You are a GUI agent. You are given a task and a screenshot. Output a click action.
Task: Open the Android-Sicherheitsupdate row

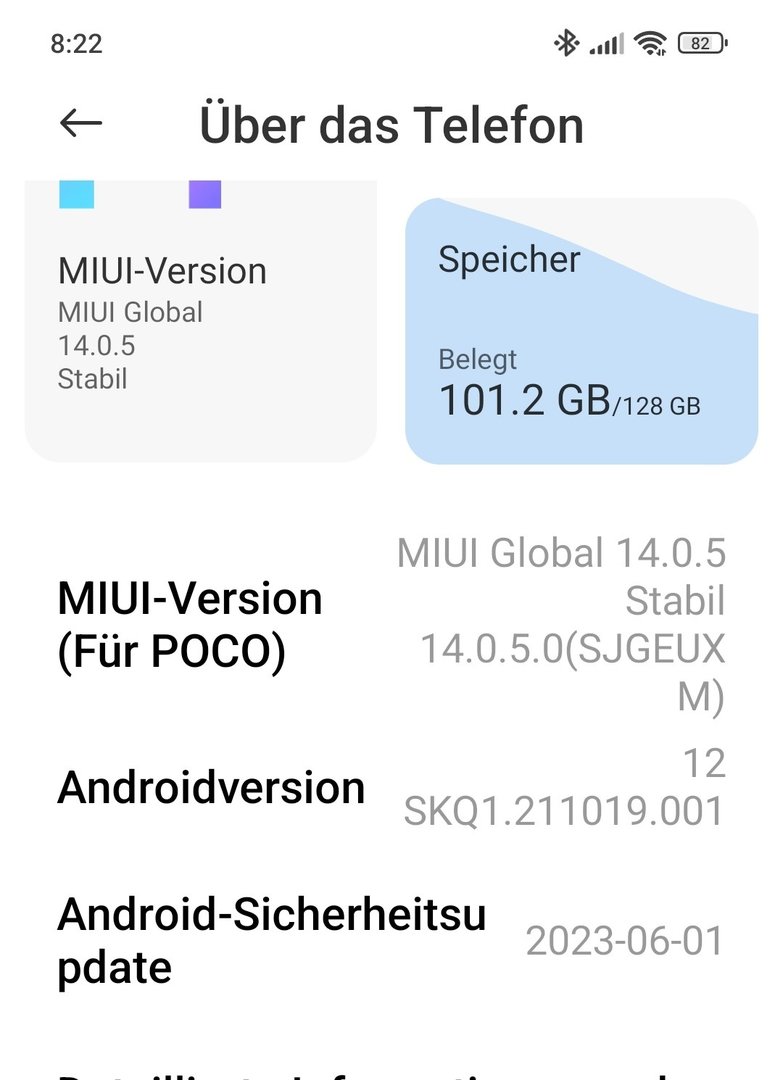(x=391, y=941)
